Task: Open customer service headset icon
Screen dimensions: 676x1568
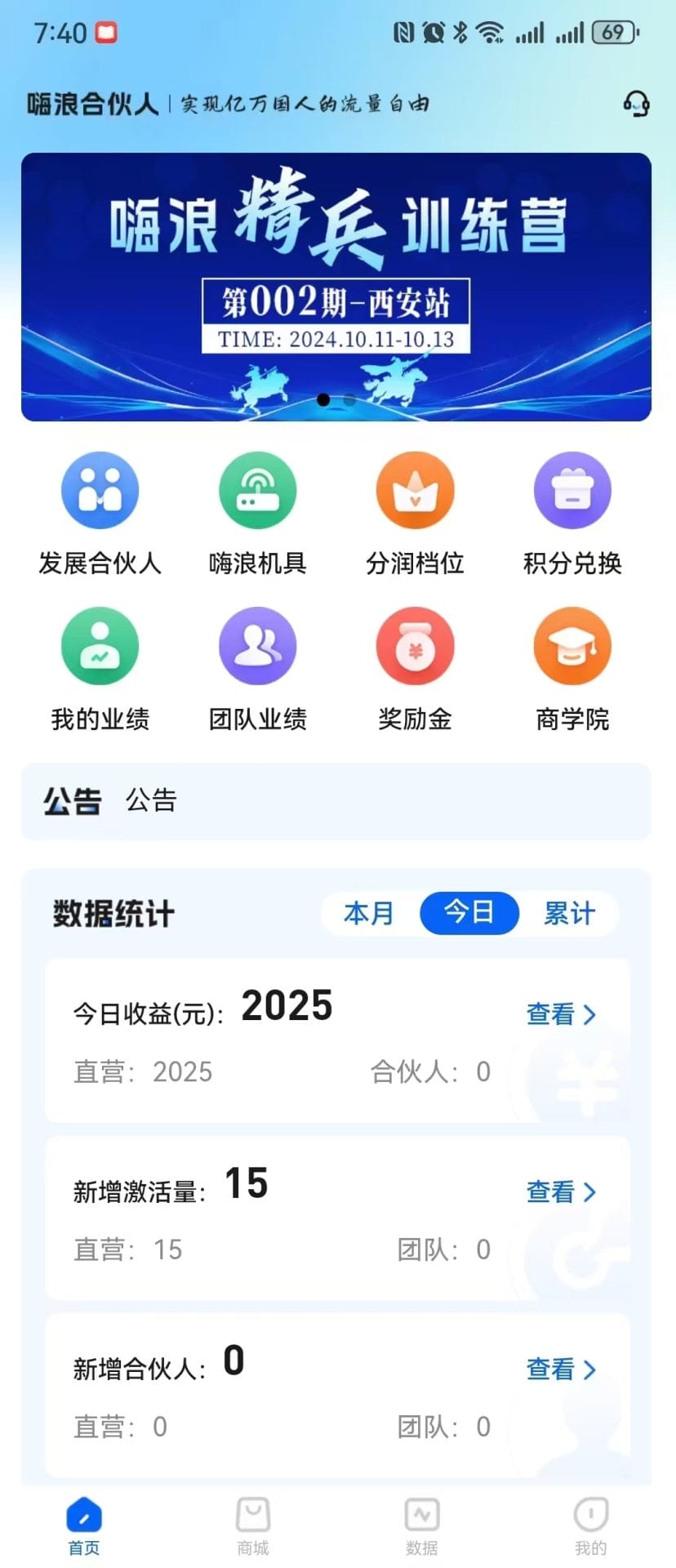Action: click(x=636, y=104)
